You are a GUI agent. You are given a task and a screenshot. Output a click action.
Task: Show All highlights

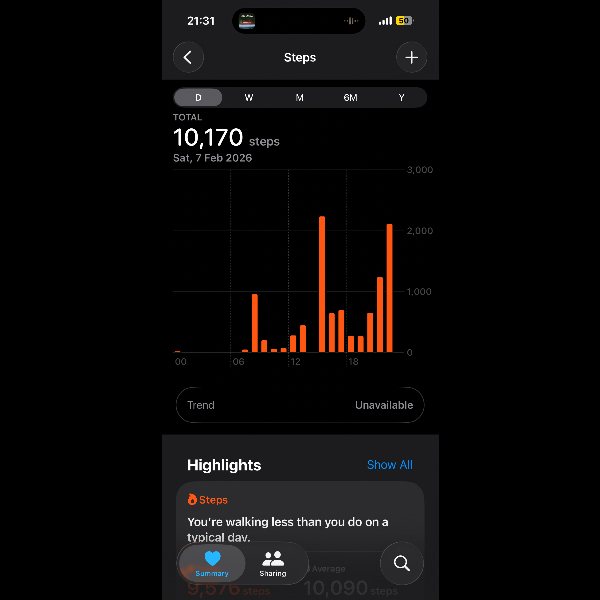tap(389, 465)
